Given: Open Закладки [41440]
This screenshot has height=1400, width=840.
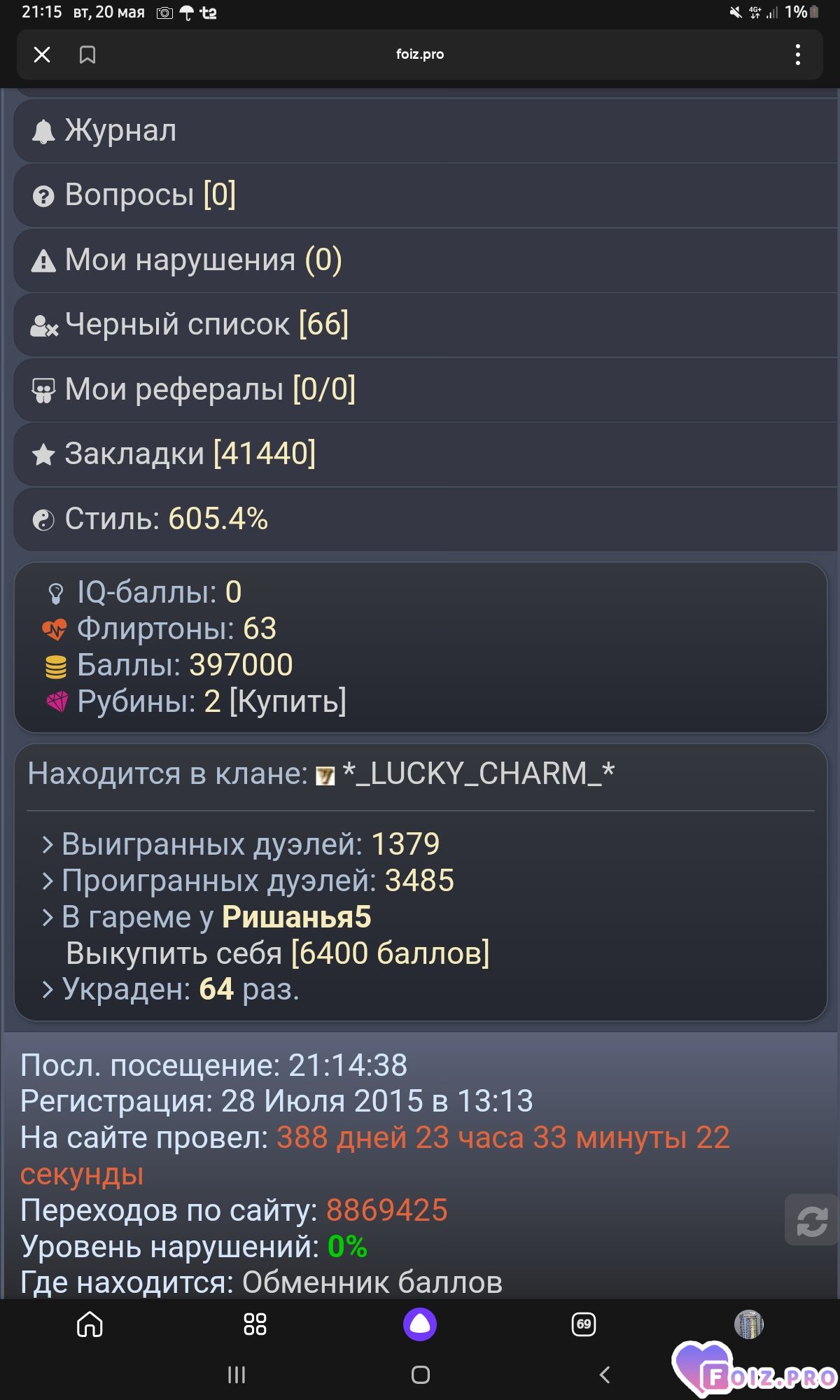Looking at the screenshot, I should [426, 454].
